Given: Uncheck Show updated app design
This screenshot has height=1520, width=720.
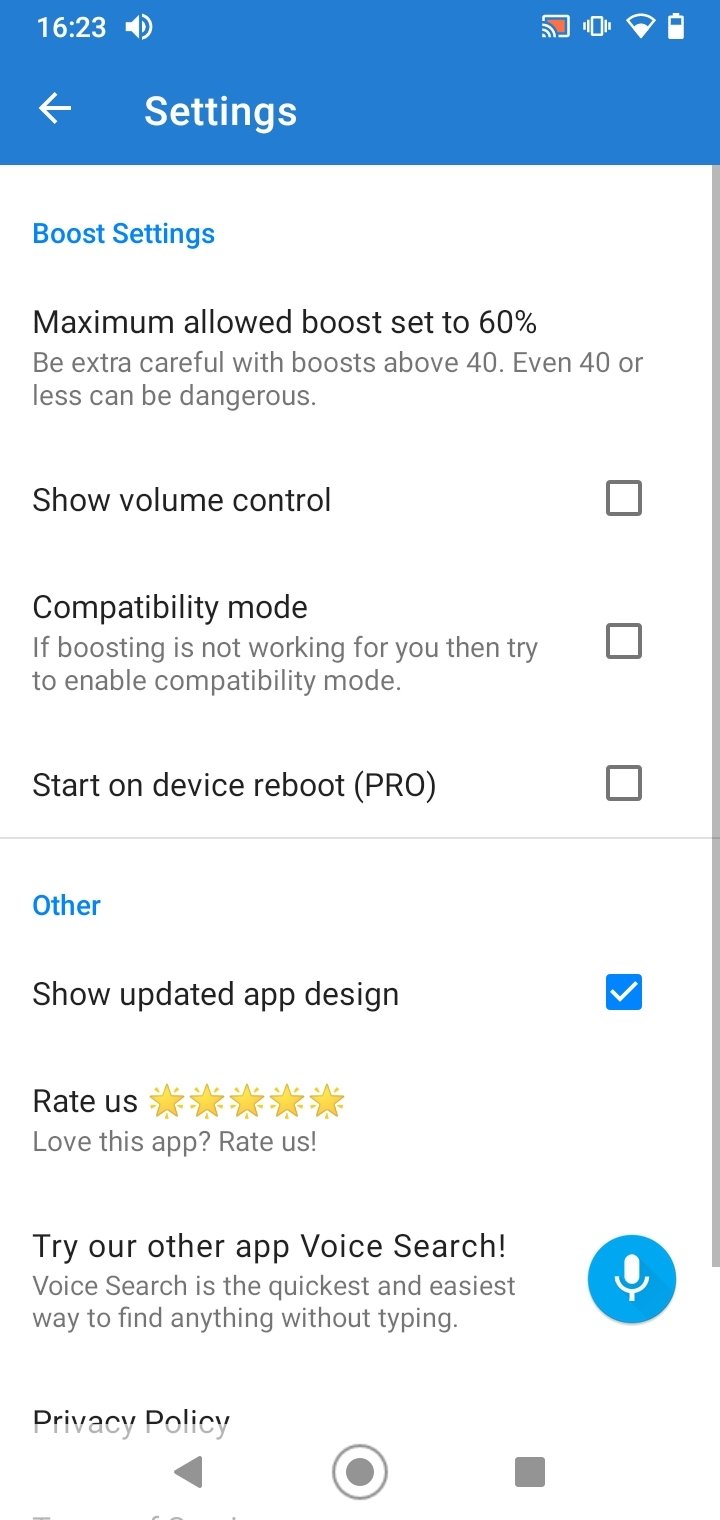Looking at the screenshot, I should [623, 993].
